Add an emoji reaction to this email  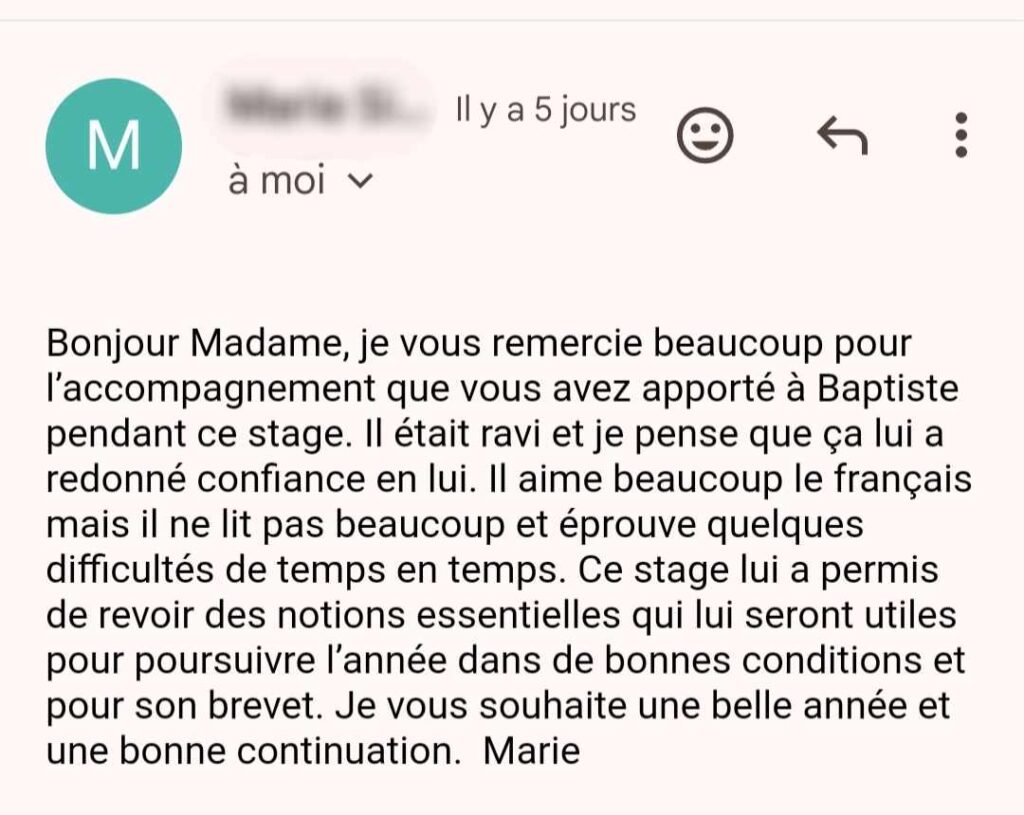(705, 135)
